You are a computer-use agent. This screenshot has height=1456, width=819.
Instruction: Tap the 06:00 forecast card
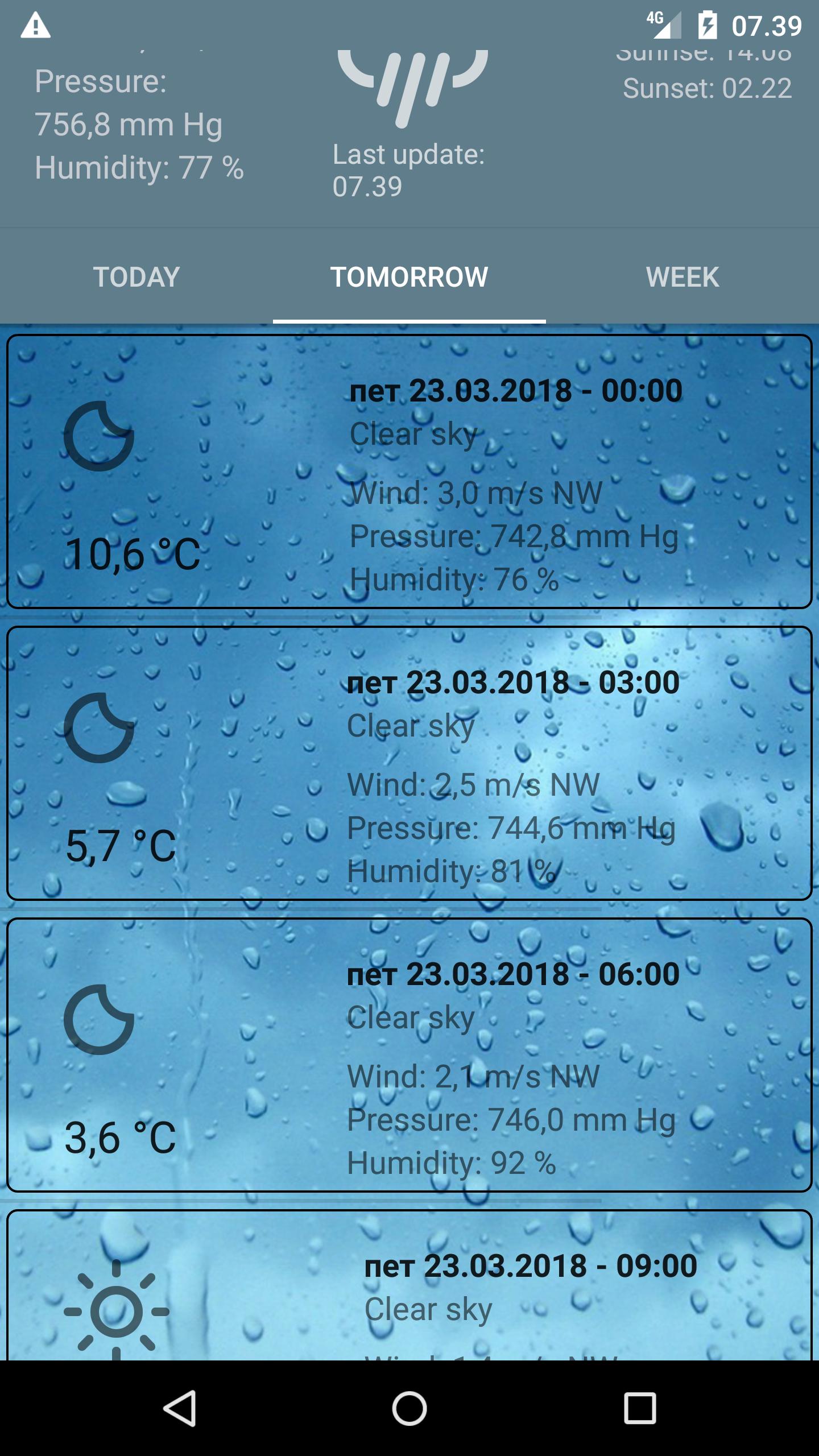point(409,1055)
